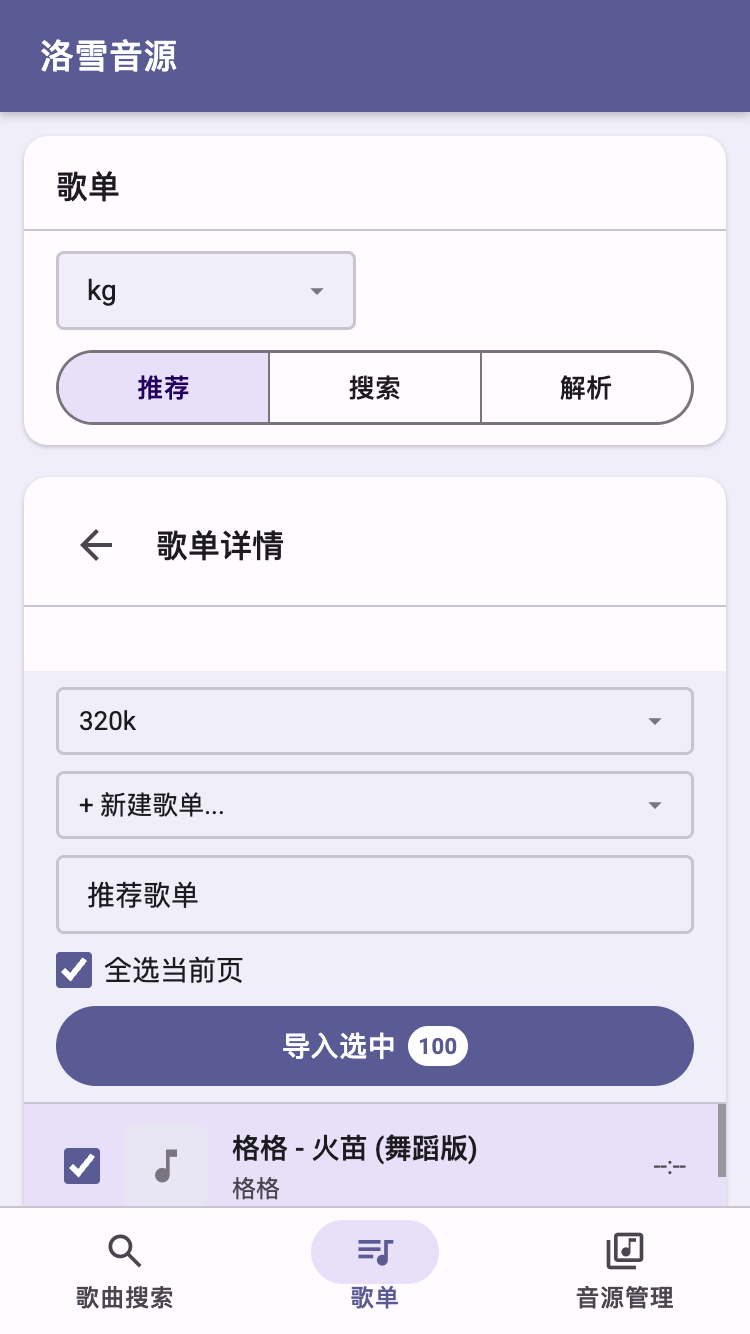Tap the 洛雪音源 app title
Viewport: 750px width, 1334px height.
click(x=108, y=56)
